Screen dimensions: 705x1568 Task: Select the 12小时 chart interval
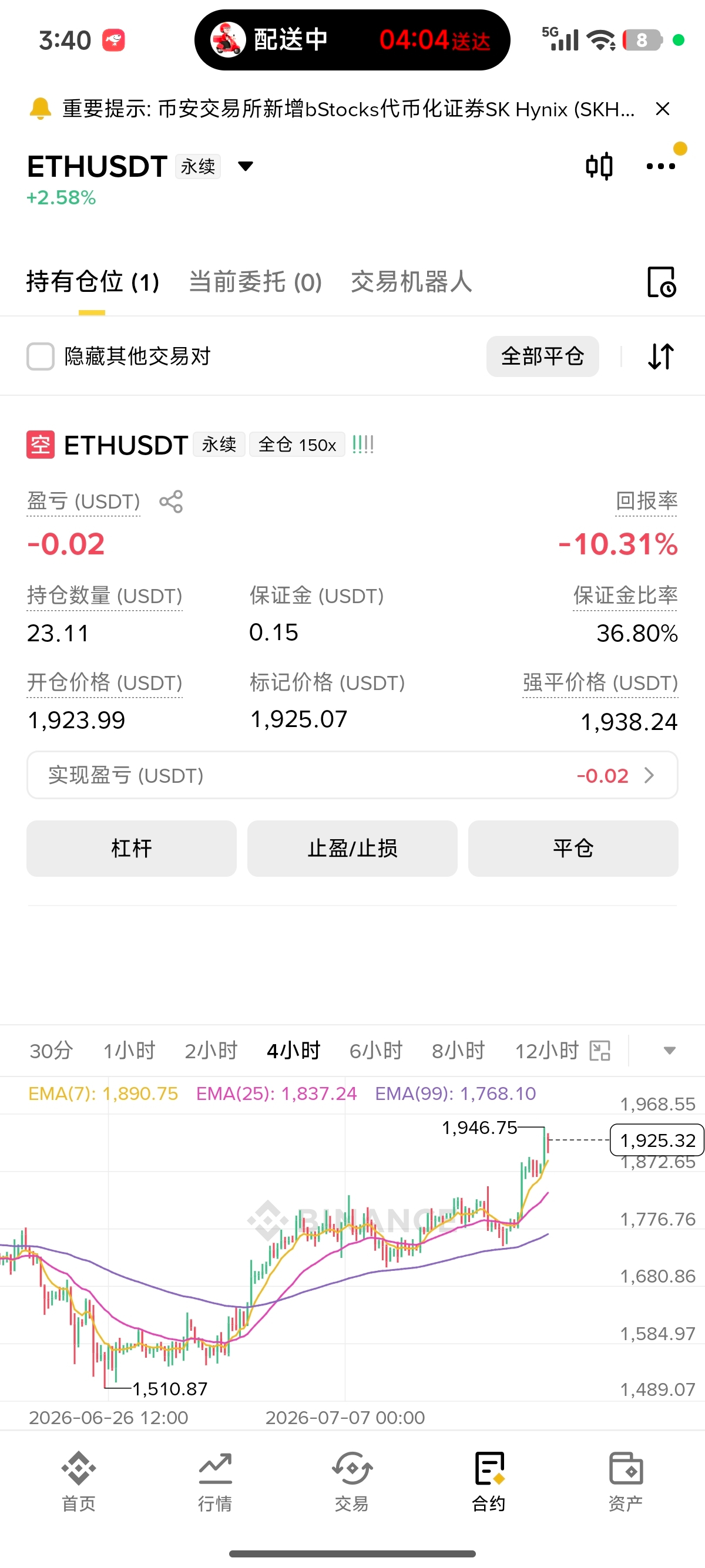point(547,1050)
